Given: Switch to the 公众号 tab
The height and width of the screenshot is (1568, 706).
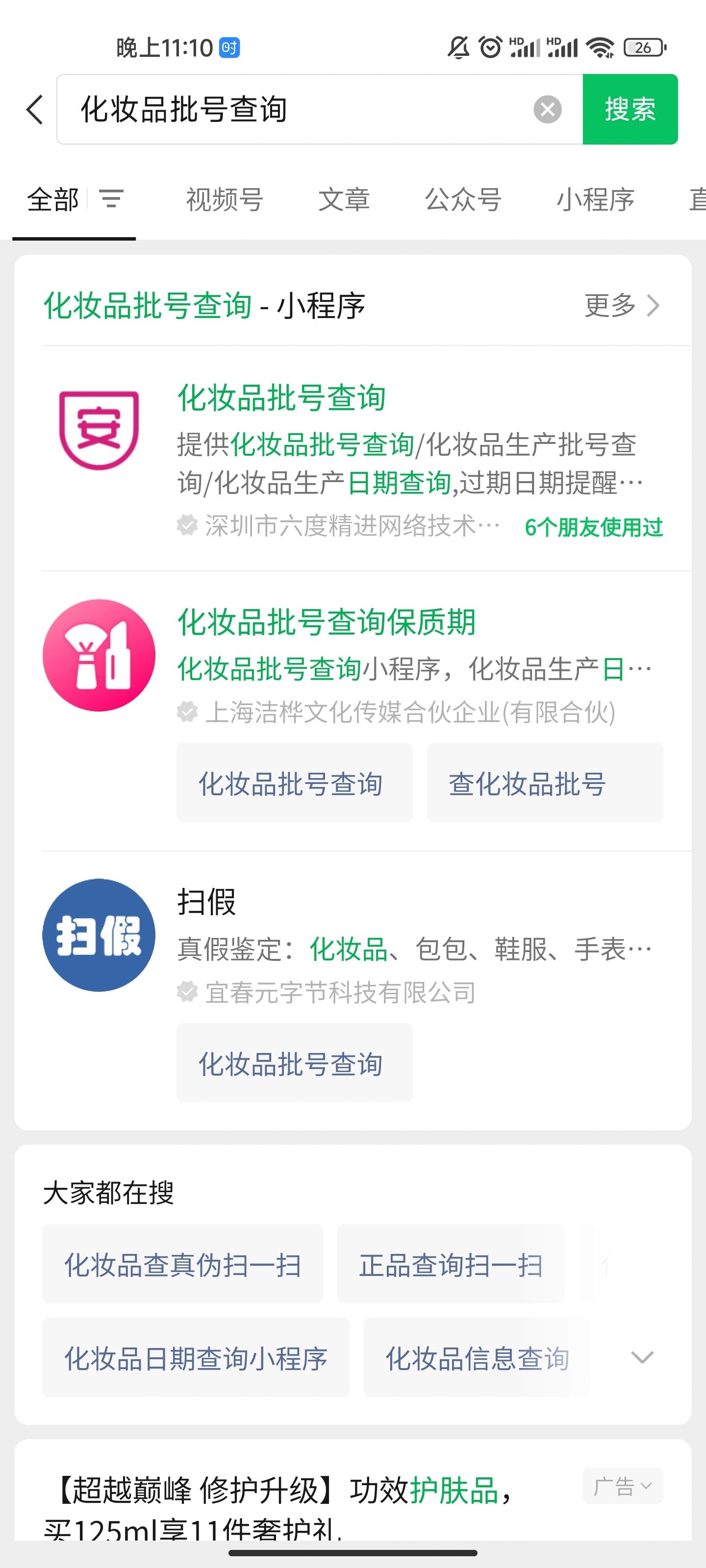Looking at the screenshot, I should coord(463,199).
